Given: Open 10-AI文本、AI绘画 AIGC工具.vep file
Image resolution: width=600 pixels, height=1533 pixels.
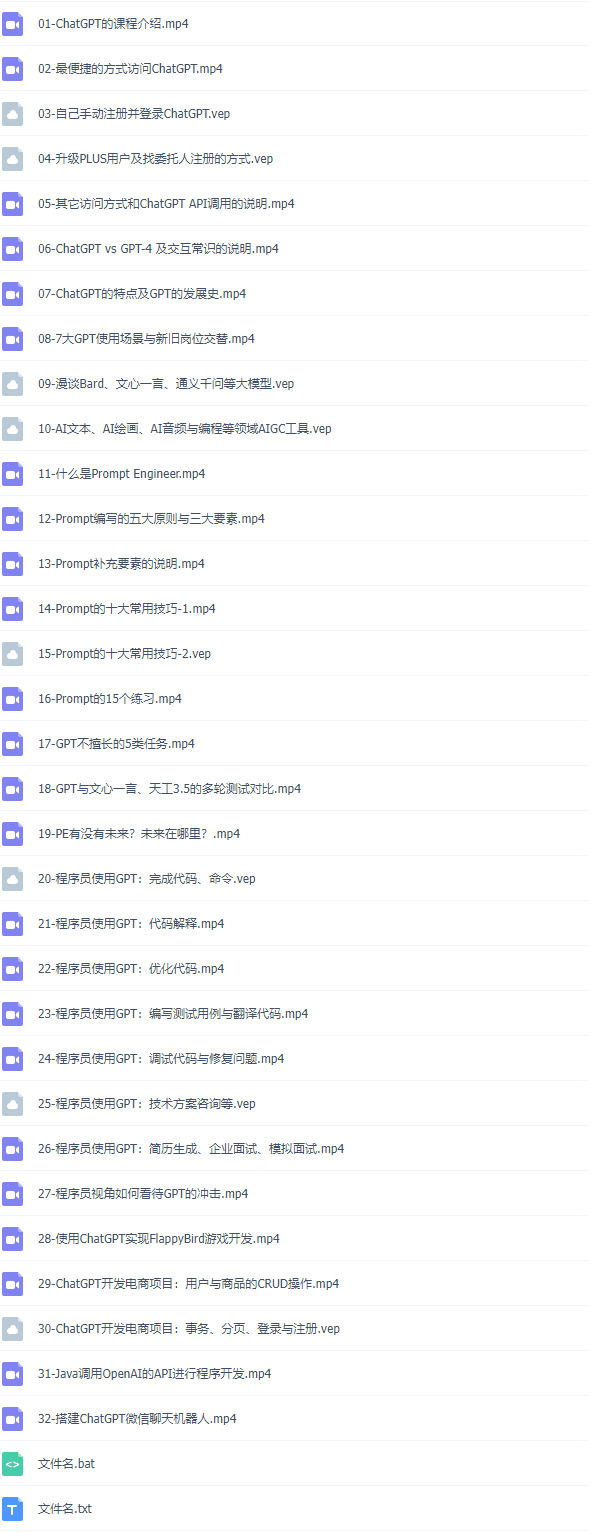Looking at the screenshot, I should (x=184, y=429).
